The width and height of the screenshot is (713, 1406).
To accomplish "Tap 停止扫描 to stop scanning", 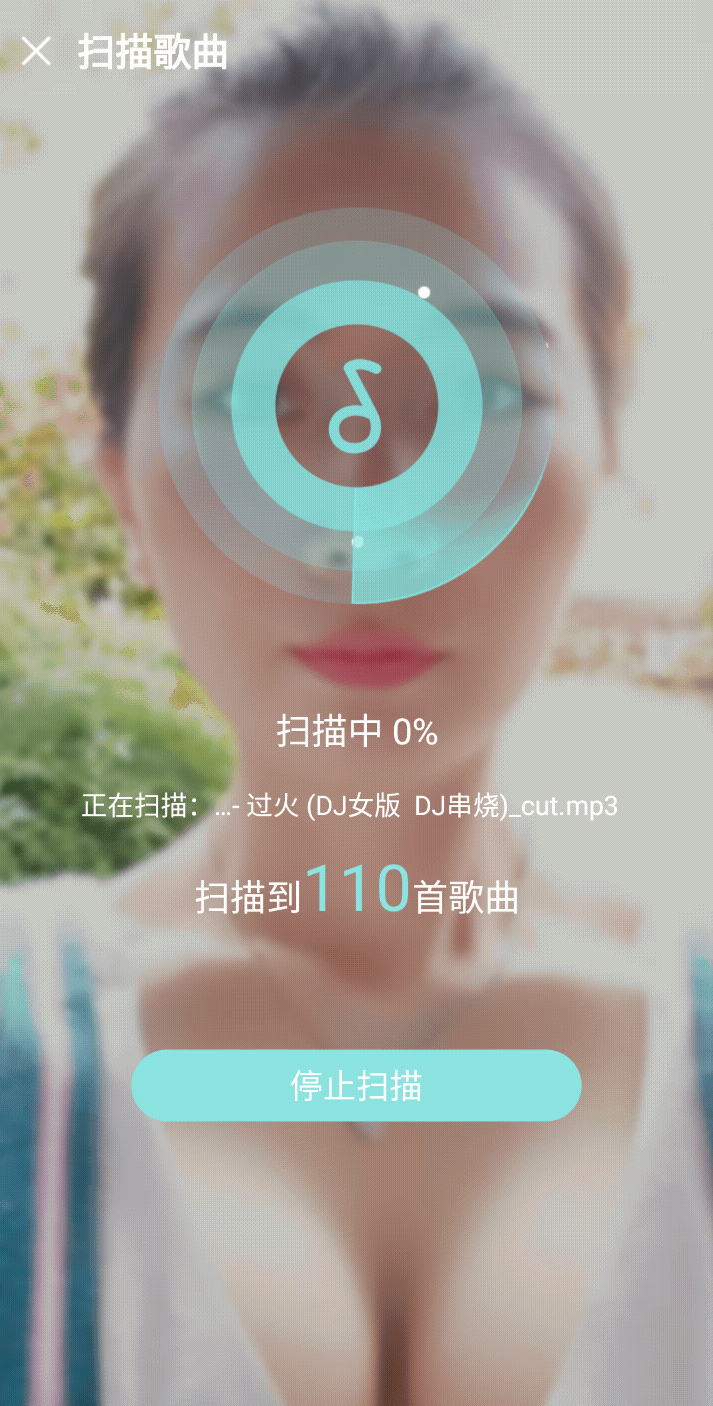I will (356, 1086).
